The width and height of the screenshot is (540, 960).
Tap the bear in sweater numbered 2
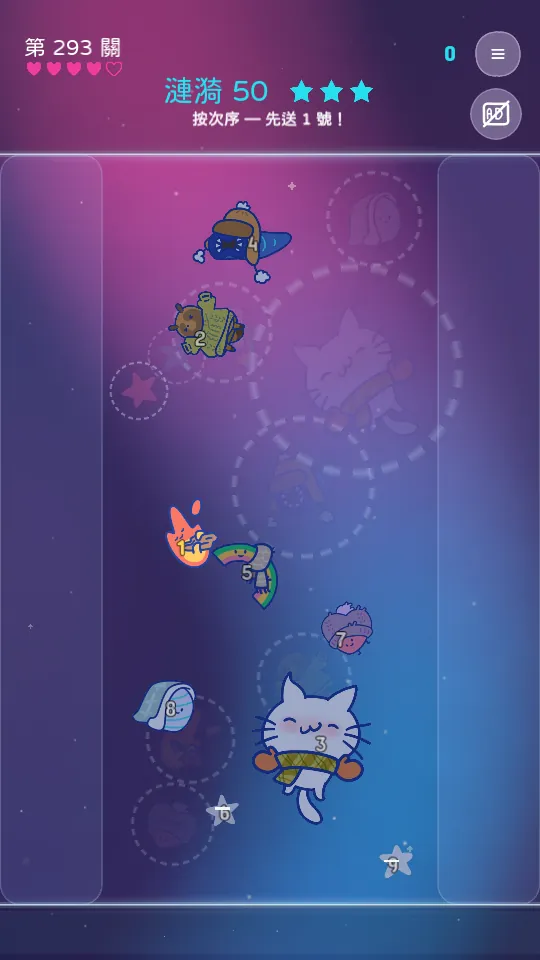pos(206,327)
